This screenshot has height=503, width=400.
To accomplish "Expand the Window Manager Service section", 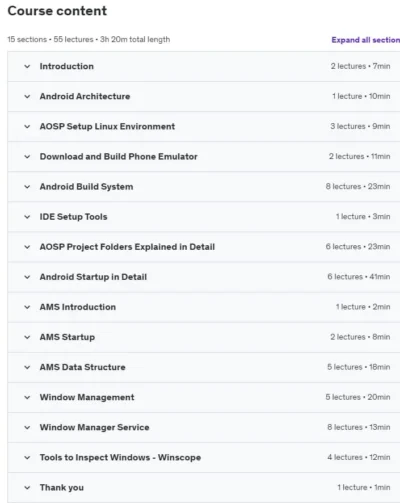I will (204, 427).
